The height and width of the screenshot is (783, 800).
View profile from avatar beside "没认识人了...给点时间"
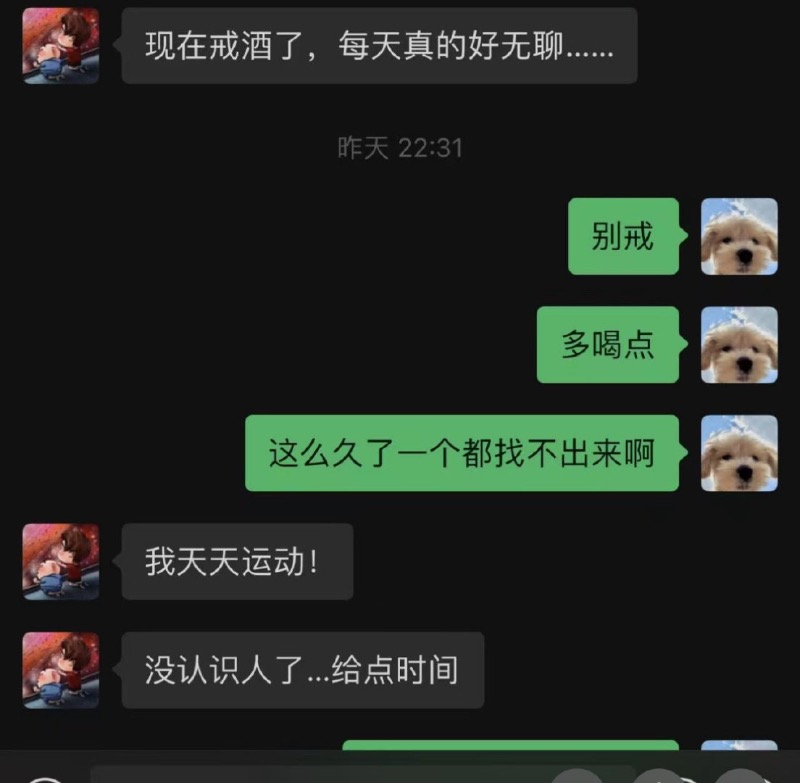coord(61,669)
